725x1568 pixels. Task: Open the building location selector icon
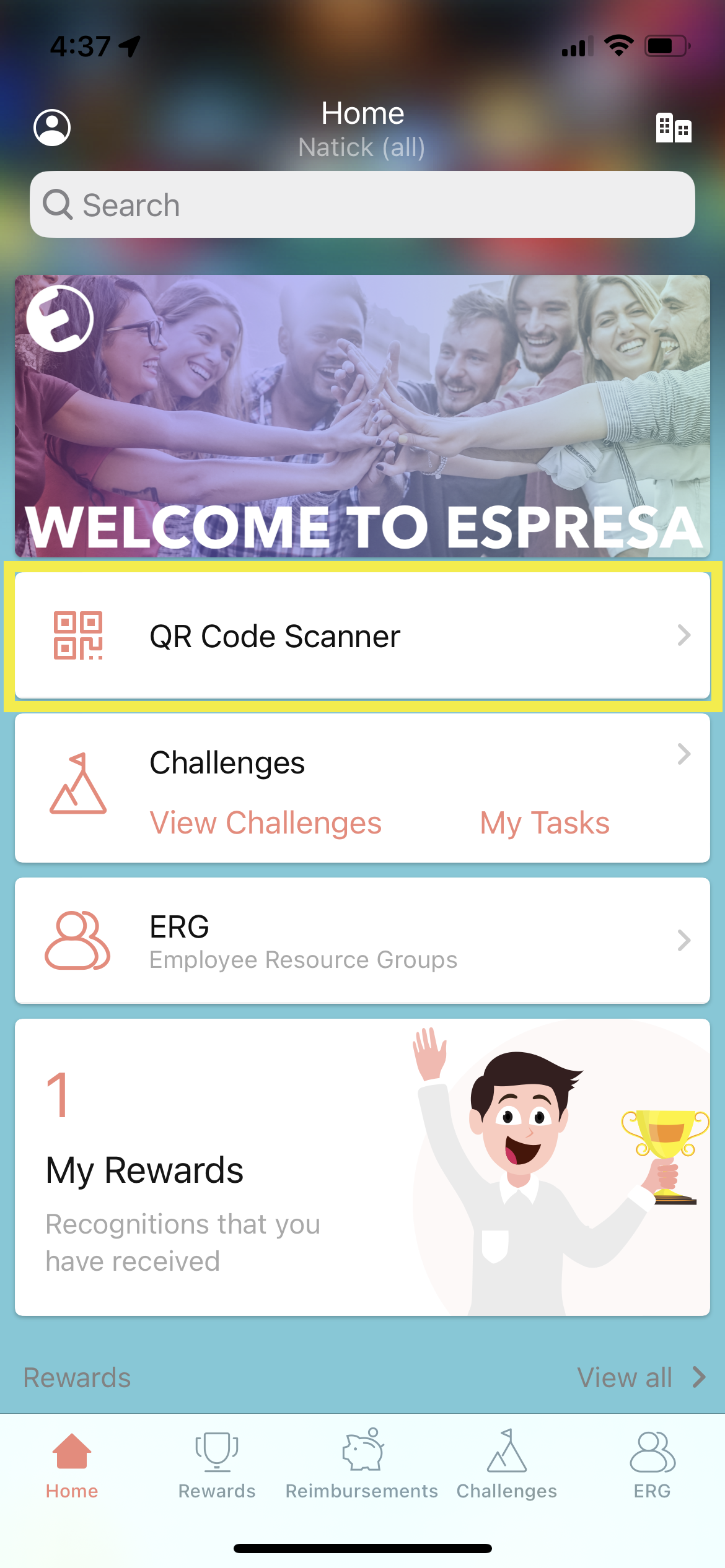tap(674, 128)
